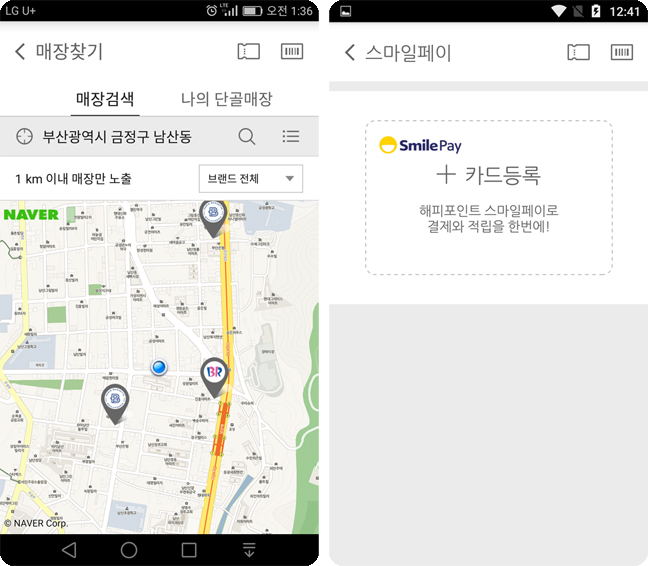648x566 pixels.
Task: Tap the Android home button
Action: (x=129, y=550)
